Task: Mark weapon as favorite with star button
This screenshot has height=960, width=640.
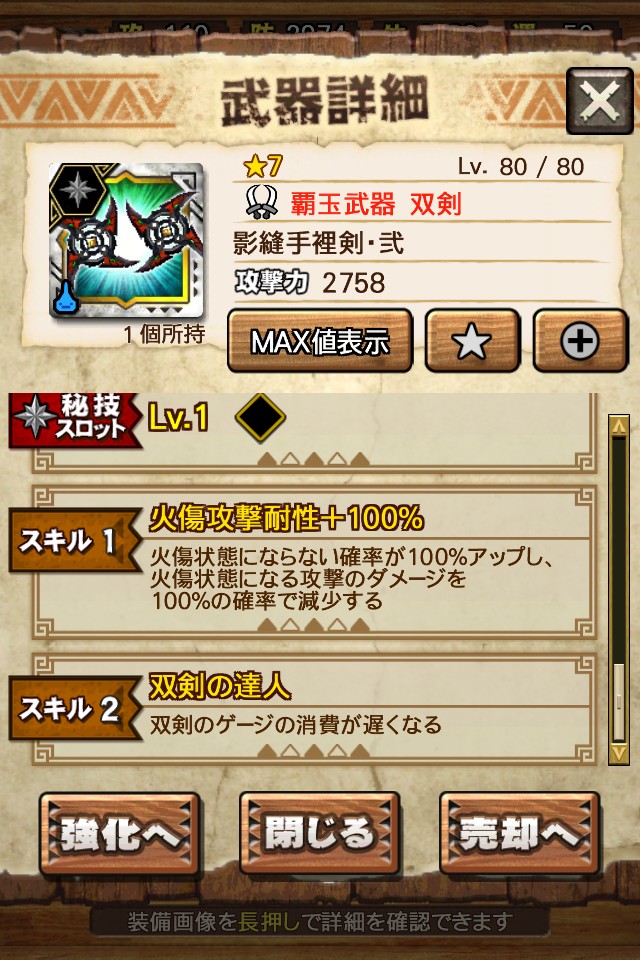Action: (472, 342)
